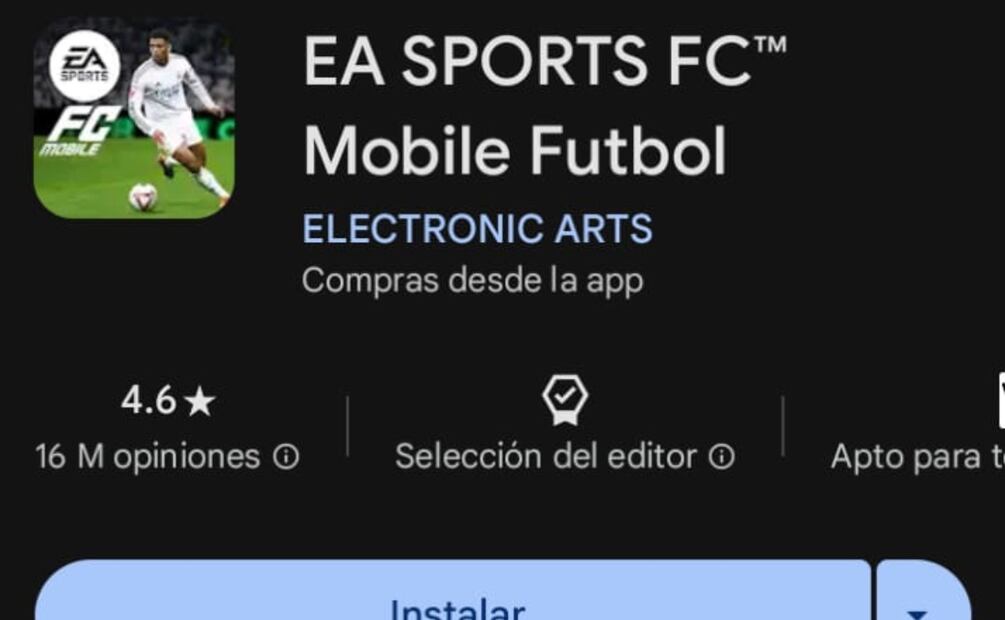The height and width of the screenshot is (620, 1005).
Task: Show info about Selección del editor
Action: 722,457
